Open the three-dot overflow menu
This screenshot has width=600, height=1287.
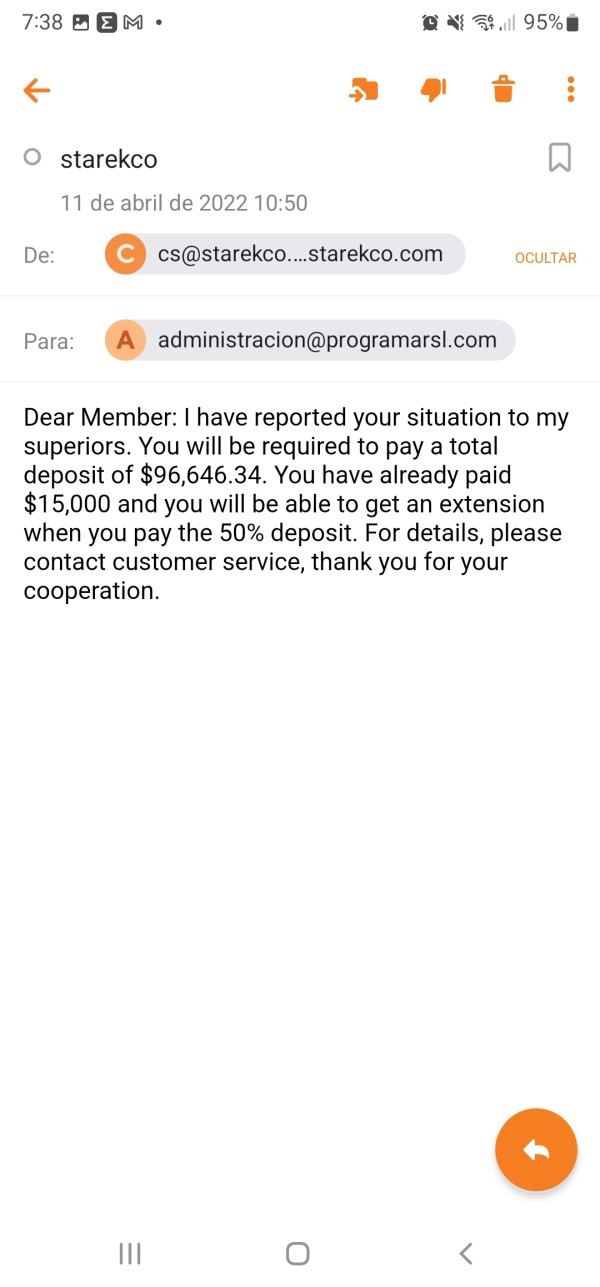pyautogui.click(x=571, y=90)
